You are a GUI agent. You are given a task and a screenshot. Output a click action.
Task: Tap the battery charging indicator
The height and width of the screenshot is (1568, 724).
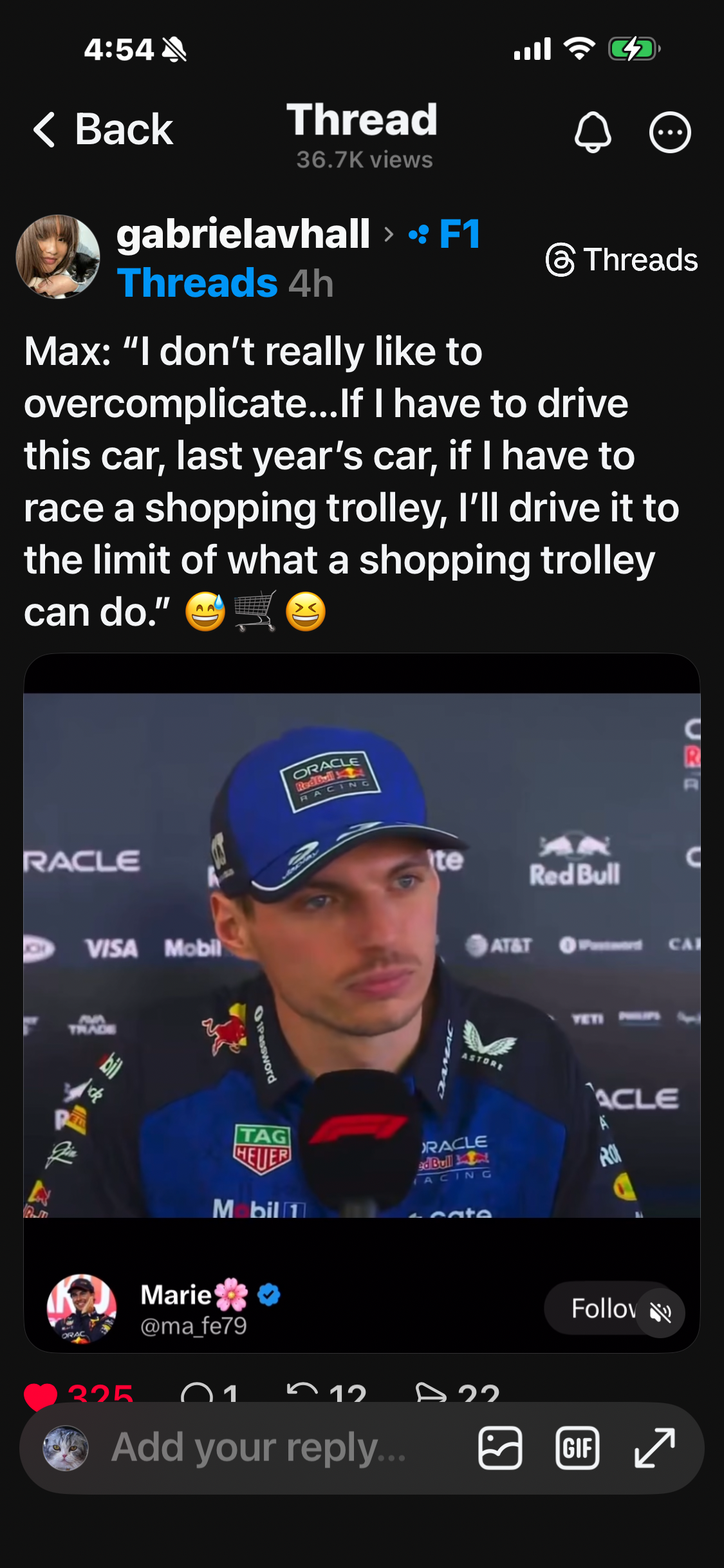coord(633,50)
